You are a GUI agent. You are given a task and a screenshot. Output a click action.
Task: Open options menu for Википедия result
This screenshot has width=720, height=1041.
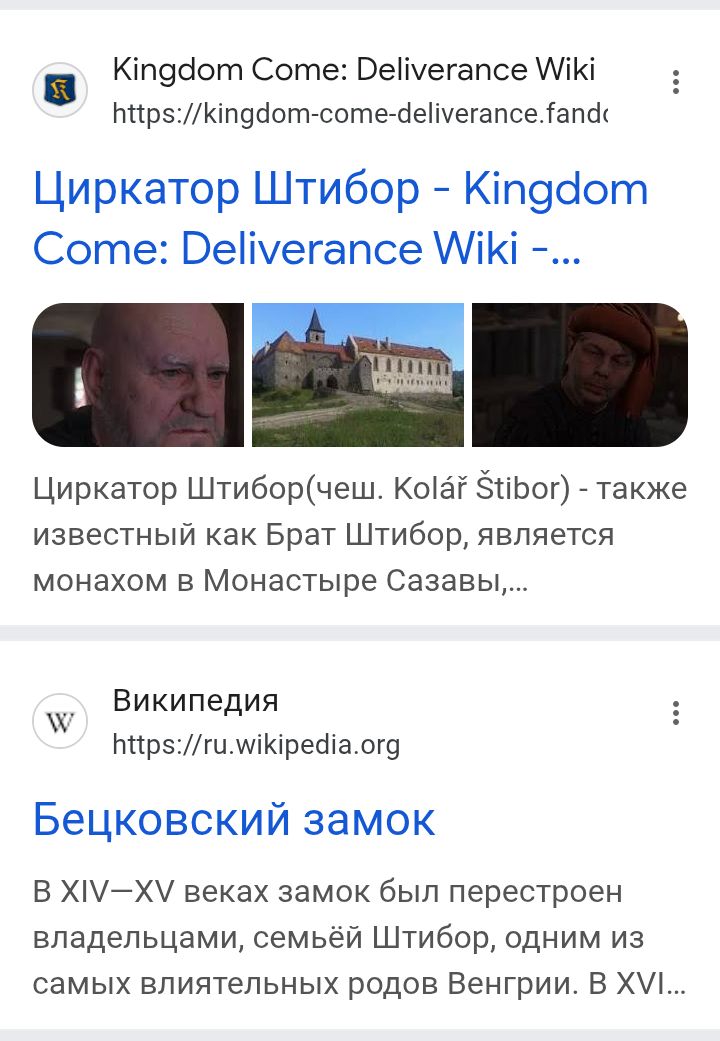tap(675, 713)
